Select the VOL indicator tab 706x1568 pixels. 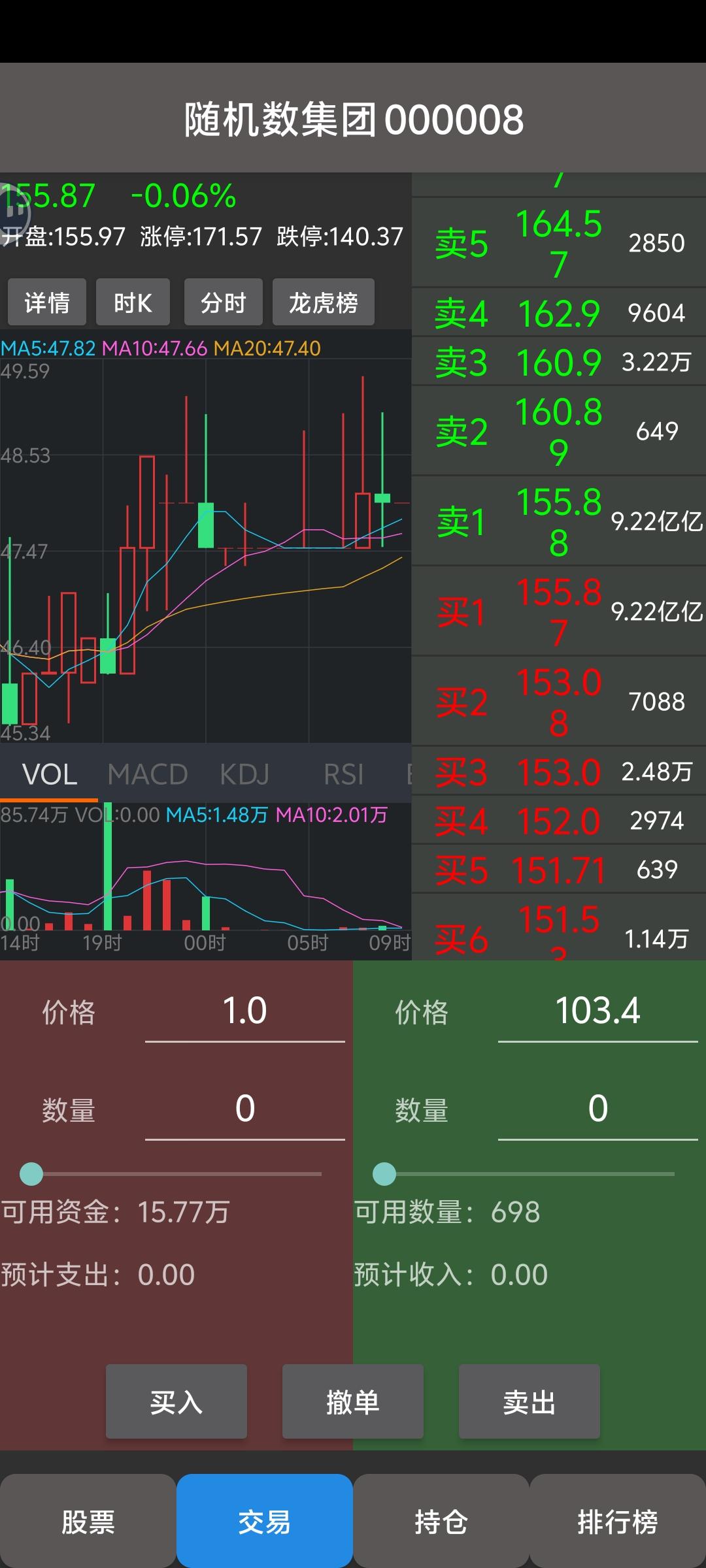click(50, 775)
